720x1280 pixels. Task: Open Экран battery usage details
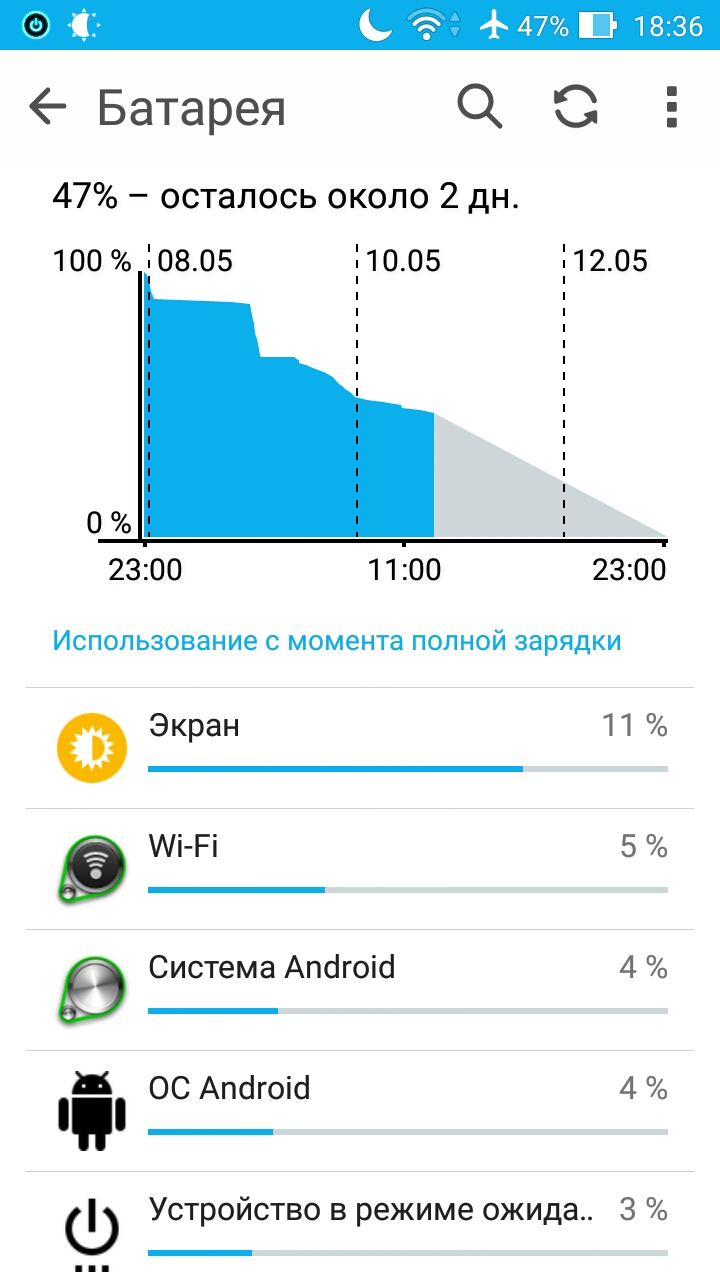[360, 748]
